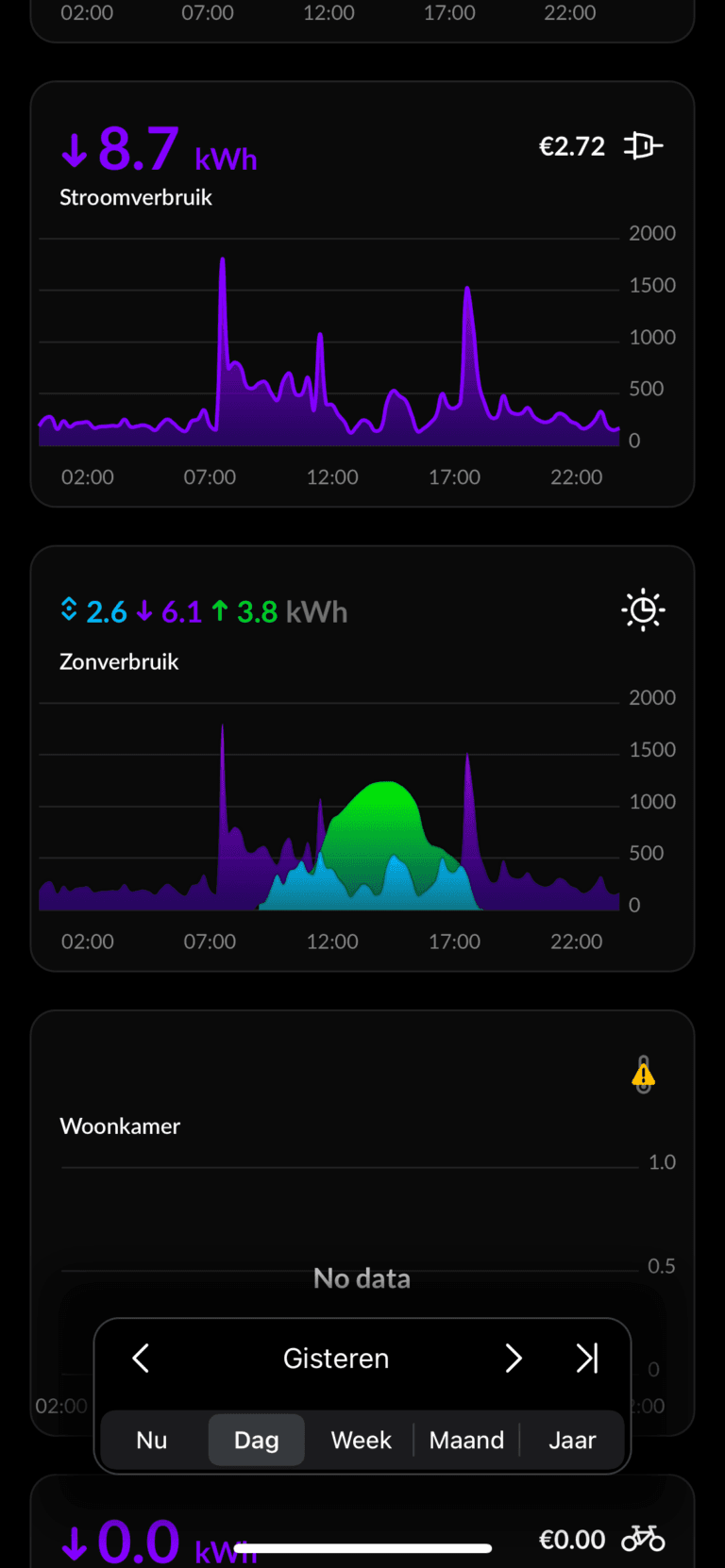Advance to next day with right chevron
The width and height of the screenshot is (725, 1568).
coord(514,1359)
